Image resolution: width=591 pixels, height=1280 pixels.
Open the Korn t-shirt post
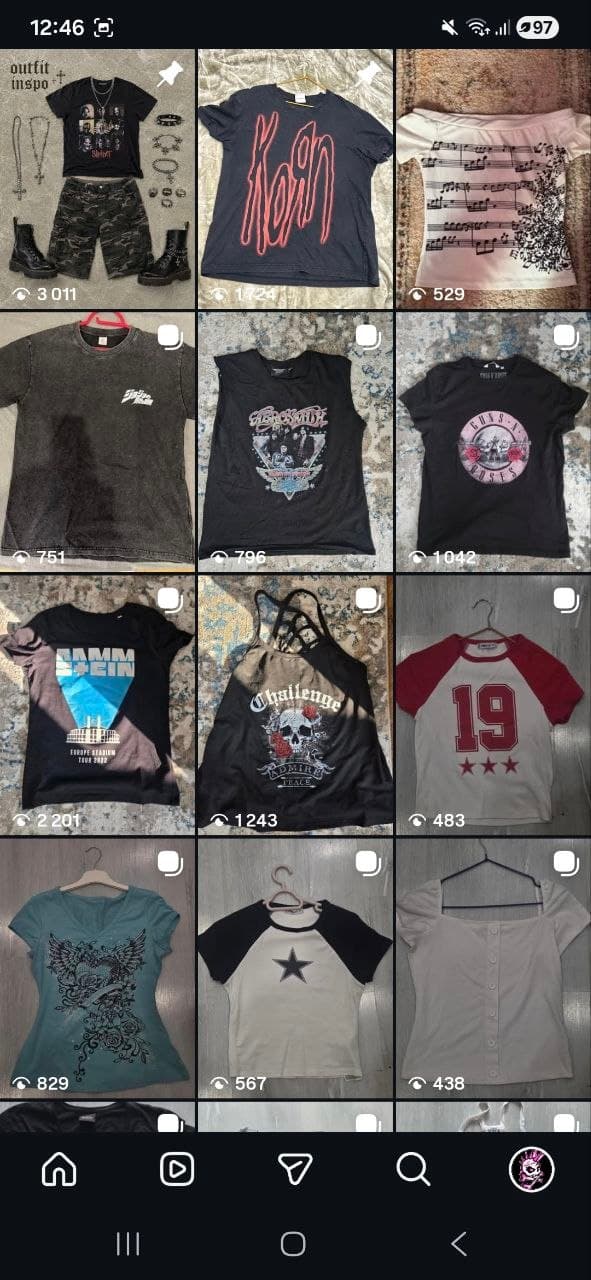295,179
